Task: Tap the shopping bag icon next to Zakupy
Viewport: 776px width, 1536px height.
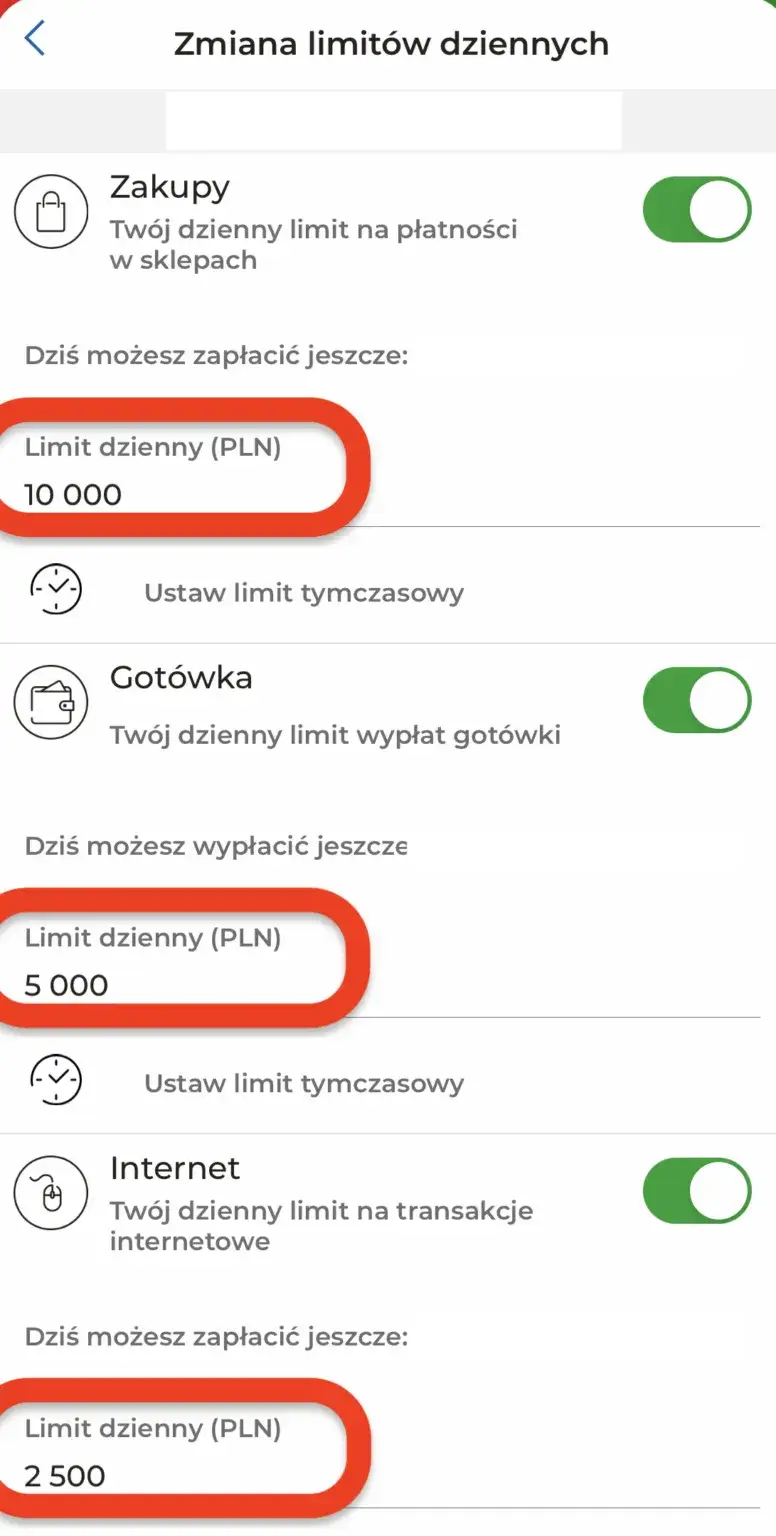Action: (51, 211)
